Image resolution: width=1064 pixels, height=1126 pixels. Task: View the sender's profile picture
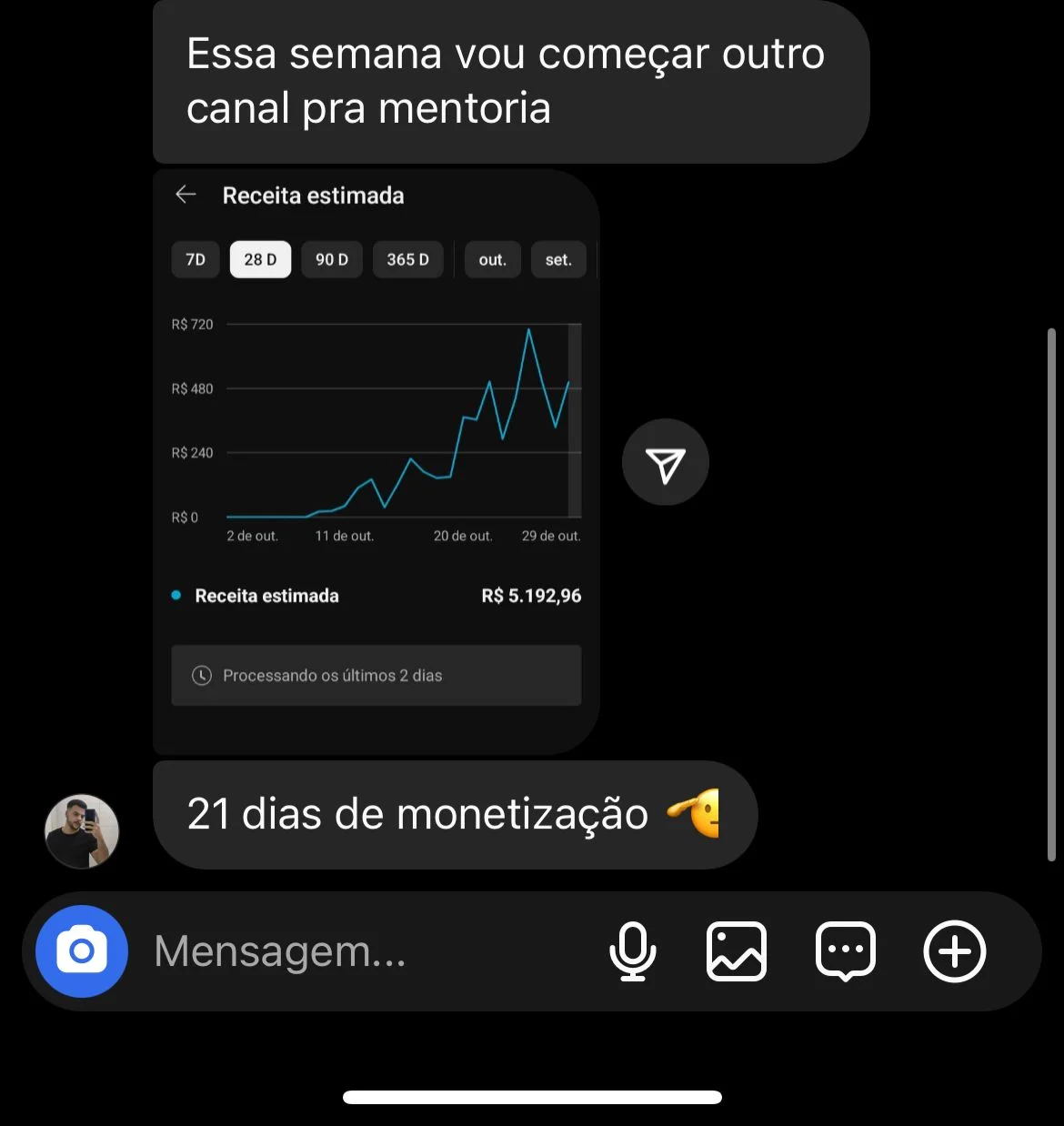point(82,831)
